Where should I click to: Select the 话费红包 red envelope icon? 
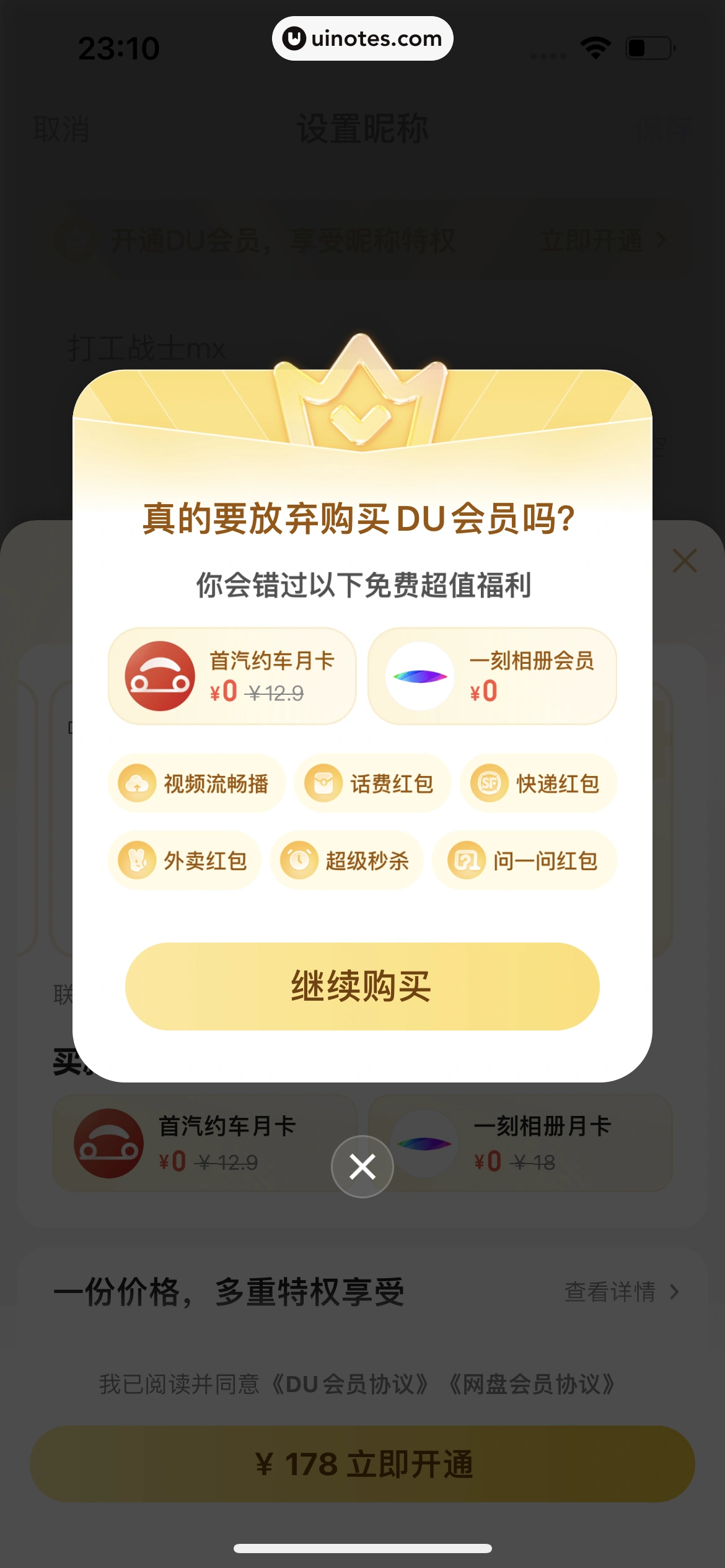point(324,783)
